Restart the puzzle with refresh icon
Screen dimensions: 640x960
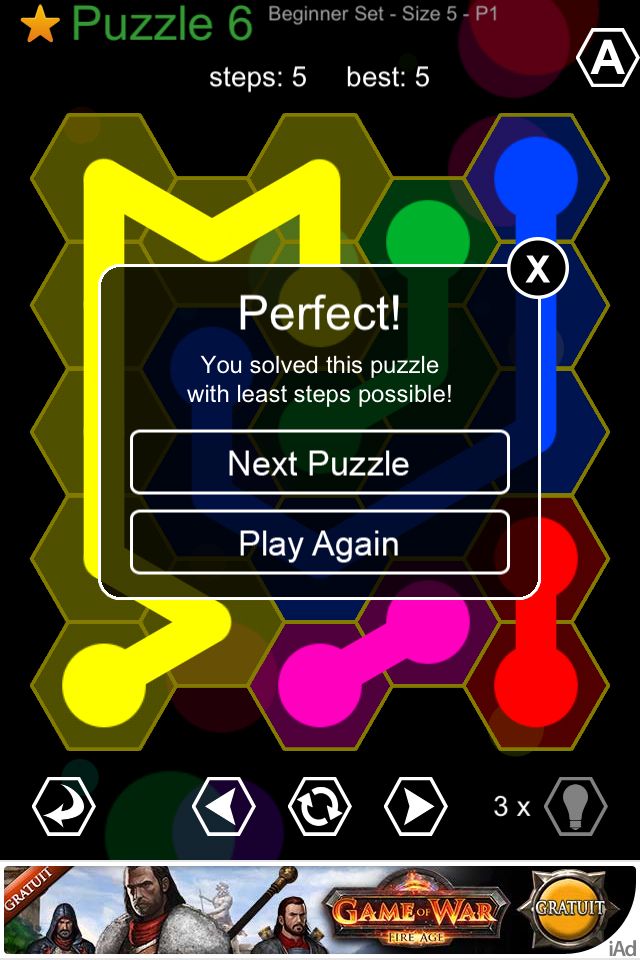(319, 805)
